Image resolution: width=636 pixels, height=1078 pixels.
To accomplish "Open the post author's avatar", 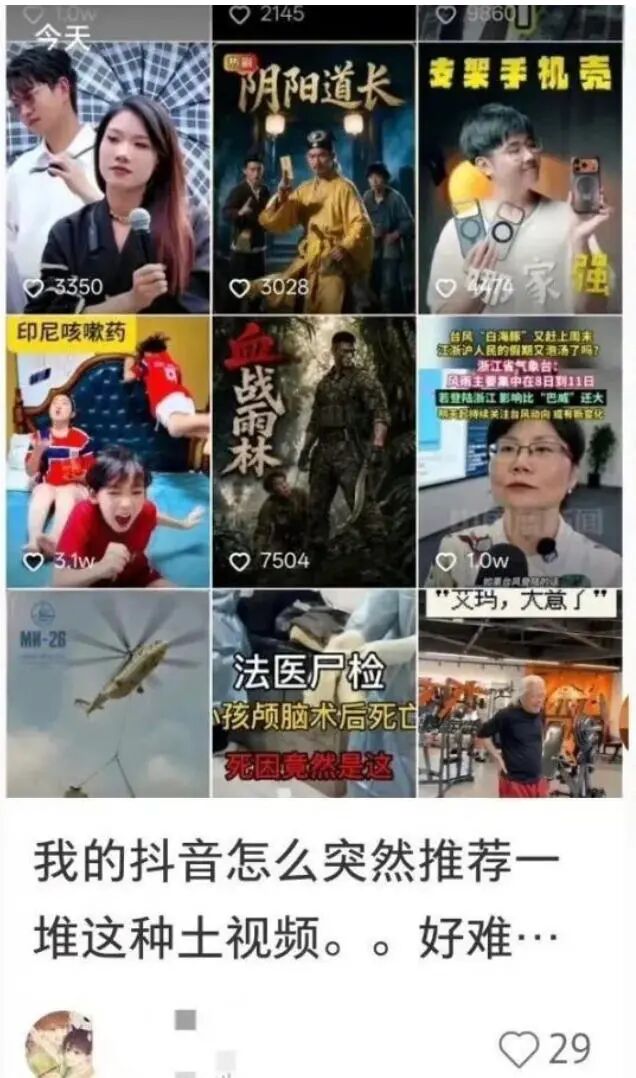I will point(60,1045).
